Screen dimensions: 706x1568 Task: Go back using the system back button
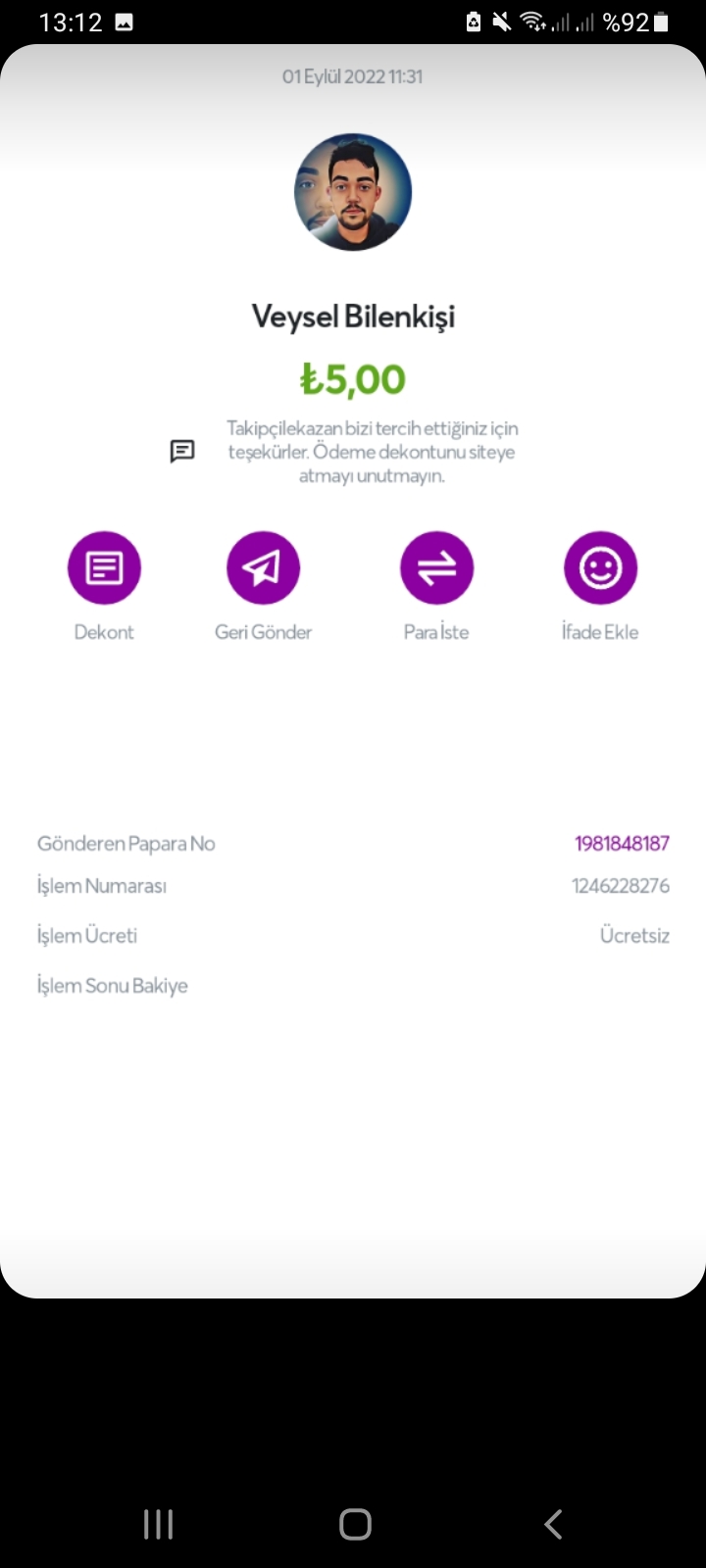click(x=553, y=1524)
